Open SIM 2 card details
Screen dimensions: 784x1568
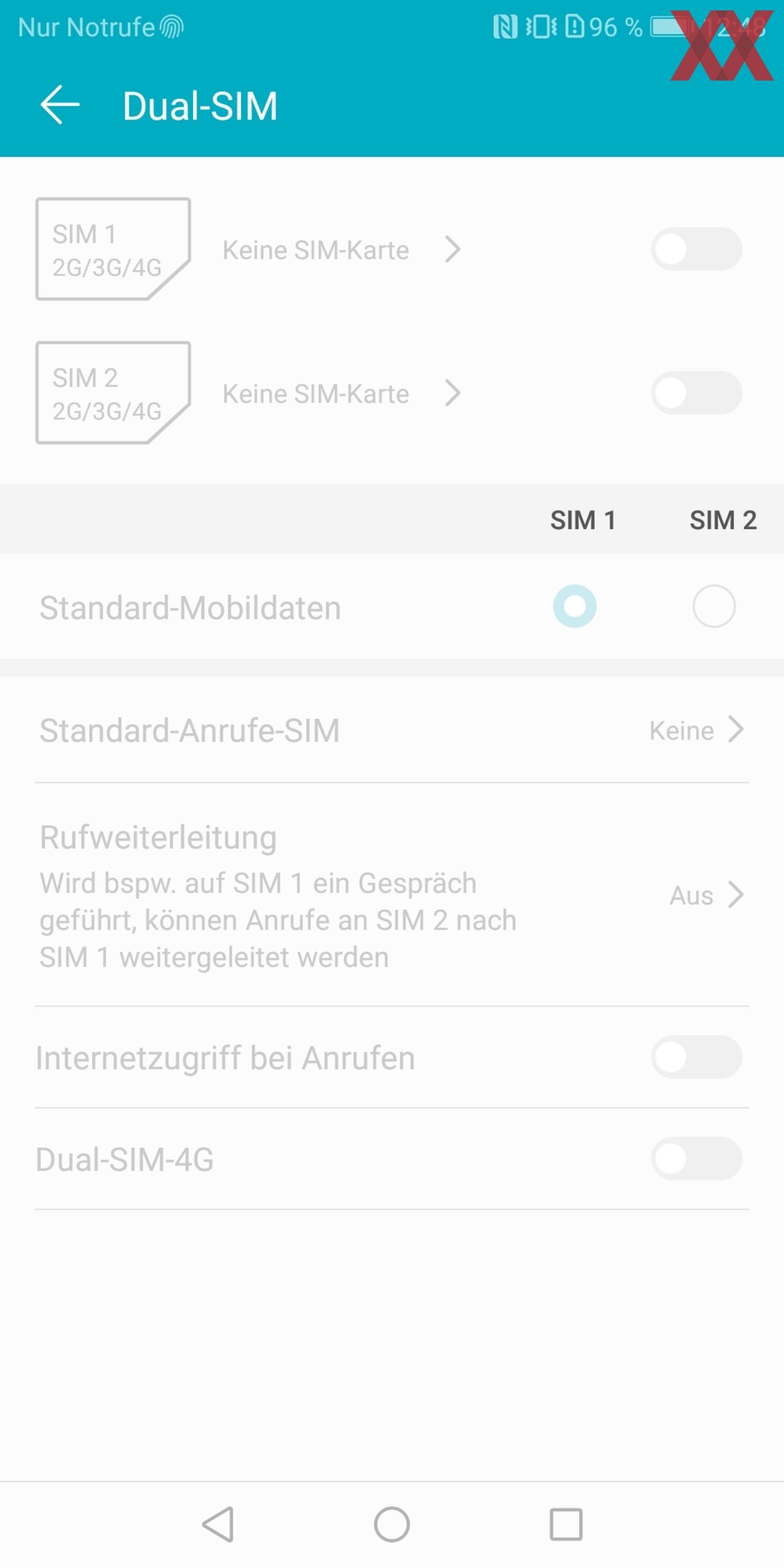click(x=341, y=393)
